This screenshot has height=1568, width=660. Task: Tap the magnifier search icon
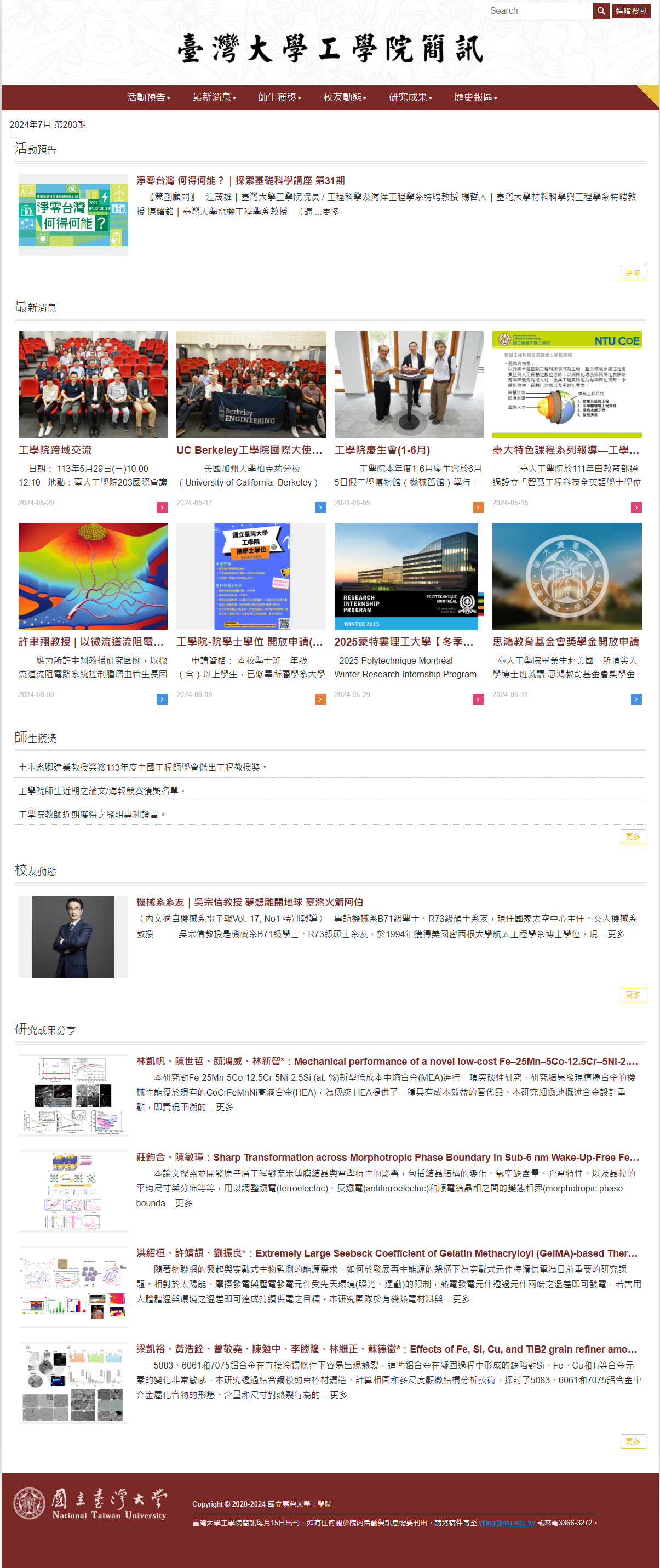click(x=601, y=11)
